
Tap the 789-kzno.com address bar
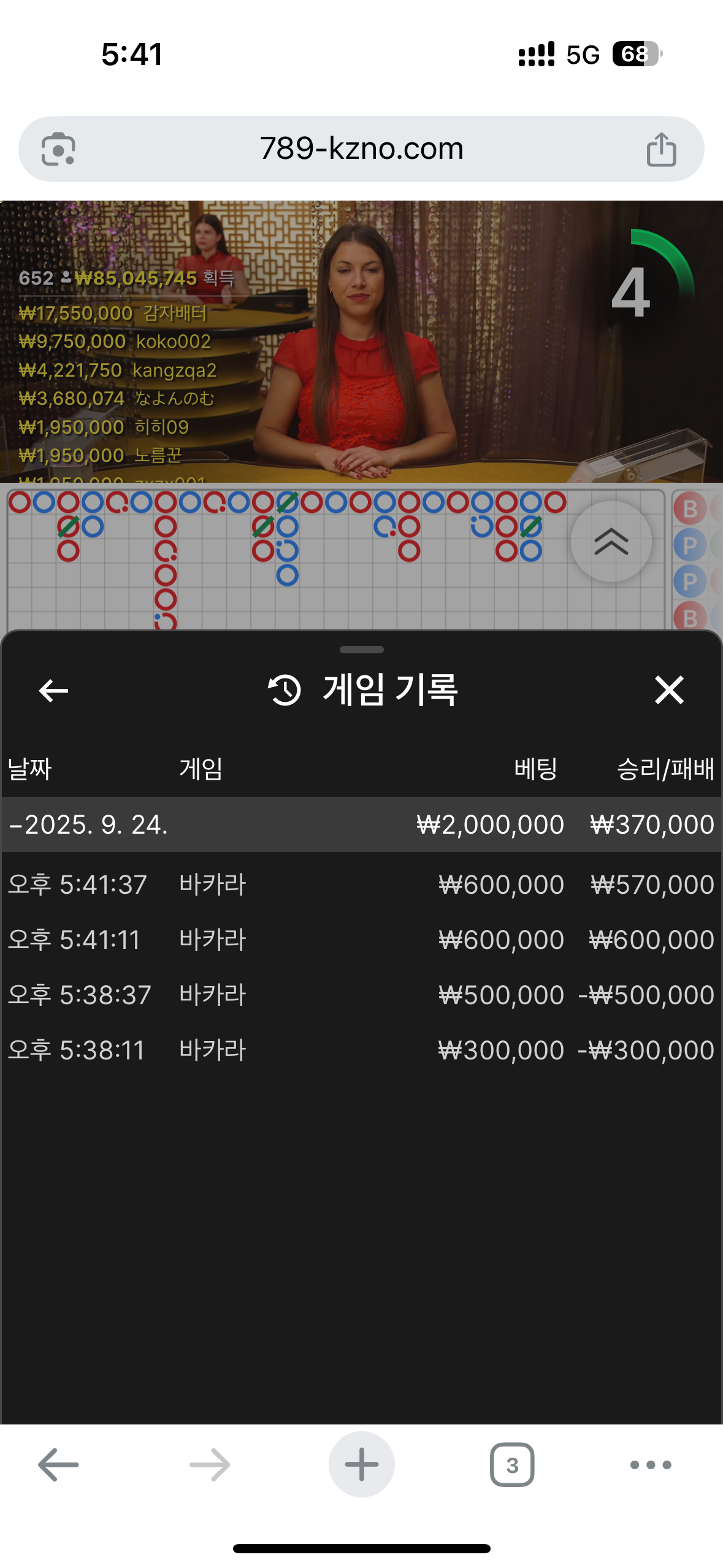point(361,149)
